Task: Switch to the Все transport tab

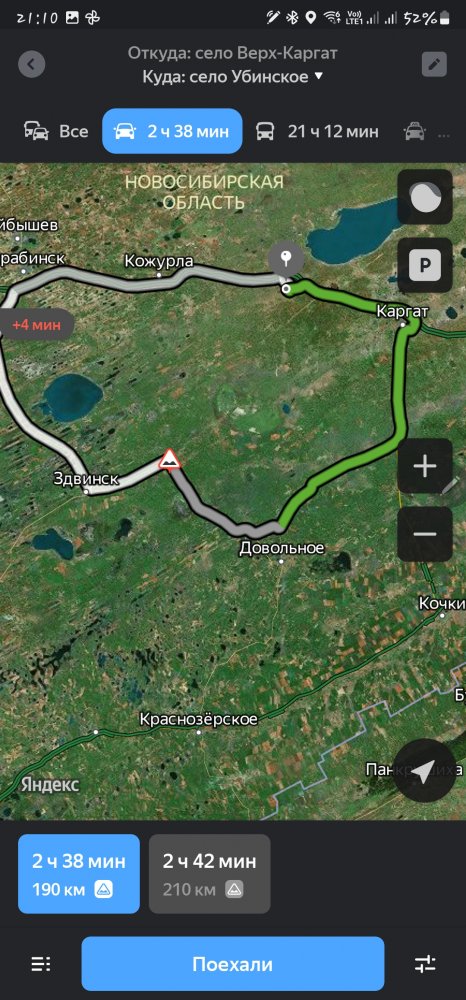Action: pos(56,131)
